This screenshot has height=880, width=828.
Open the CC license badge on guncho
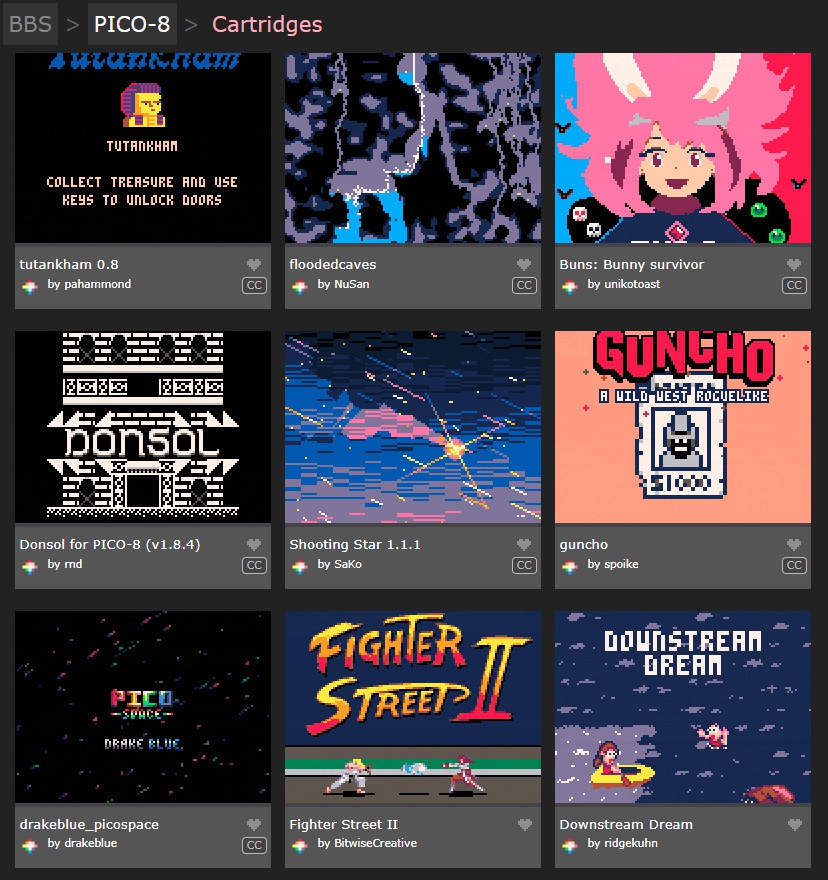click(794, 565)
